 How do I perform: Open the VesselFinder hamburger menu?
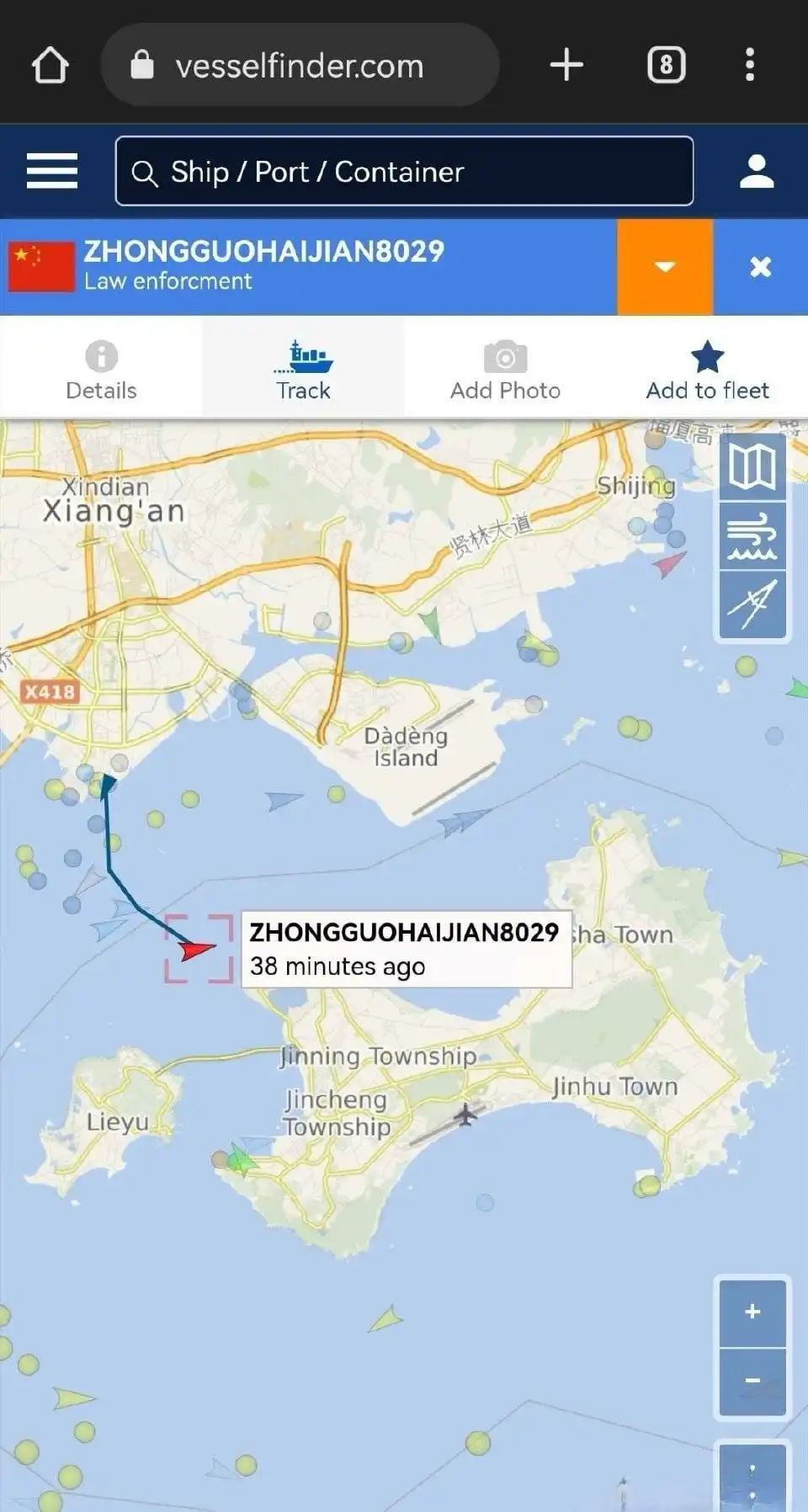[52, 171]
